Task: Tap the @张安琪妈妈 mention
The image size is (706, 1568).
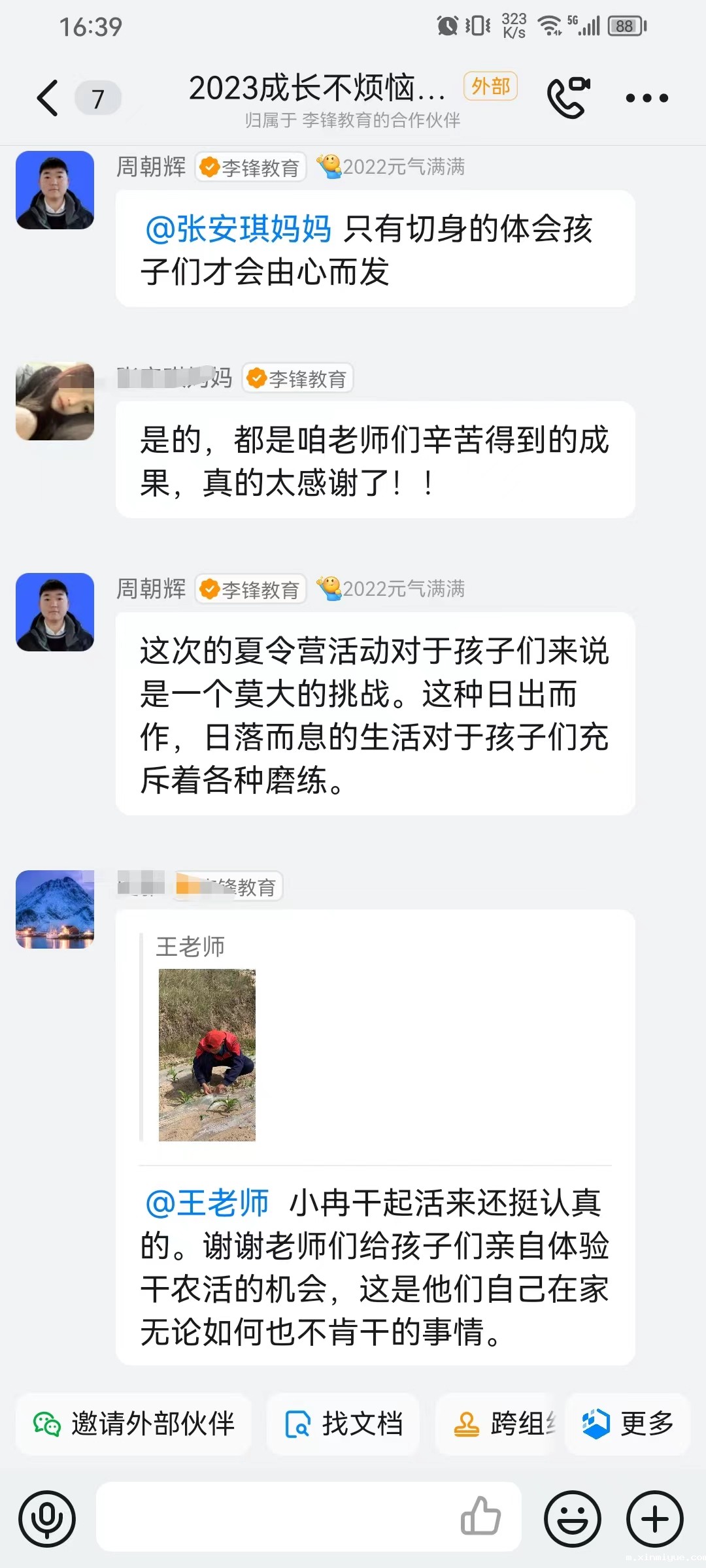Action: tap(239, 229)
